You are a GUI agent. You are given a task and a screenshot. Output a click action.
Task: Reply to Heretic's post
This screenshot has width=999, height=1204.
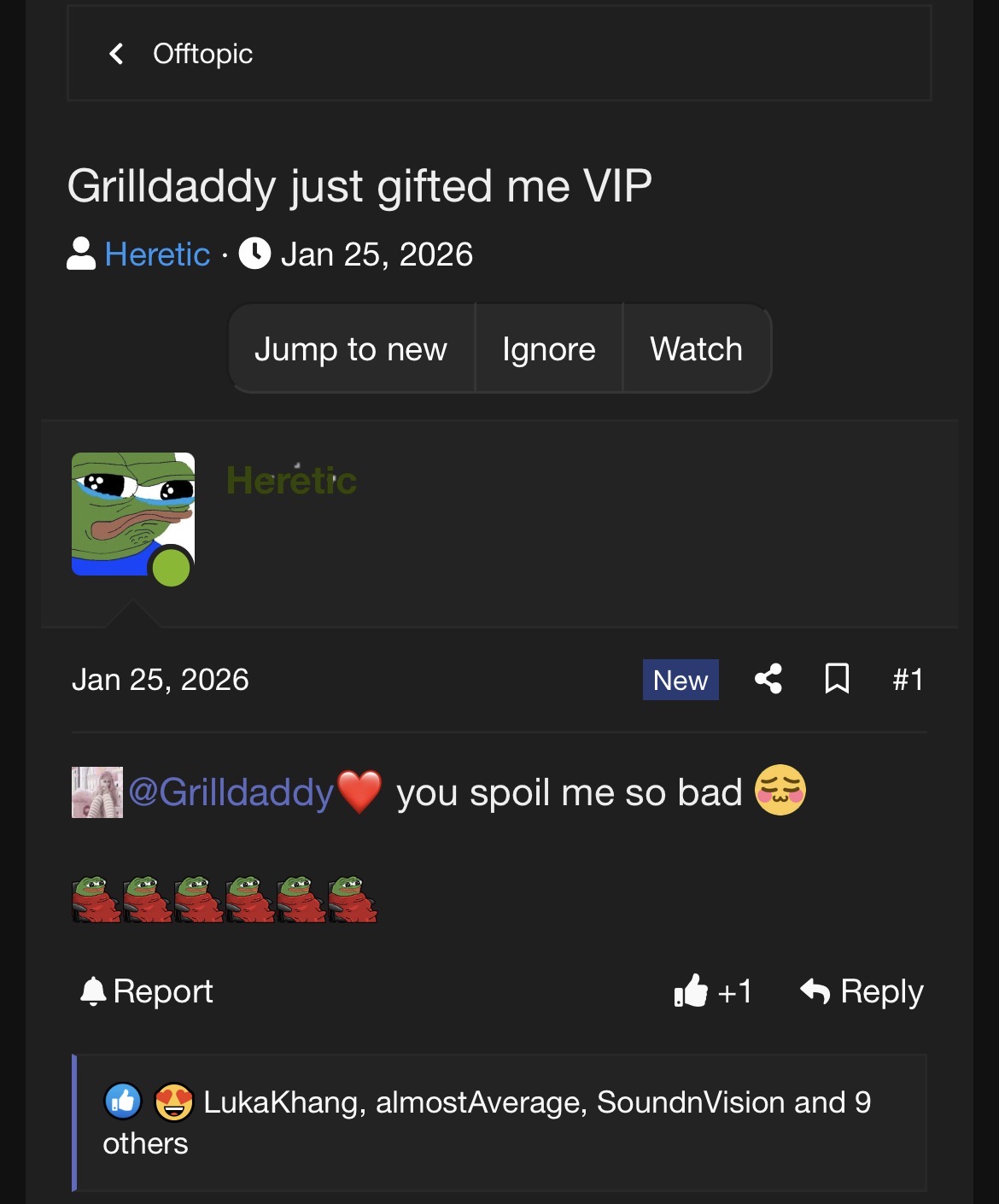tap(862, 991)
